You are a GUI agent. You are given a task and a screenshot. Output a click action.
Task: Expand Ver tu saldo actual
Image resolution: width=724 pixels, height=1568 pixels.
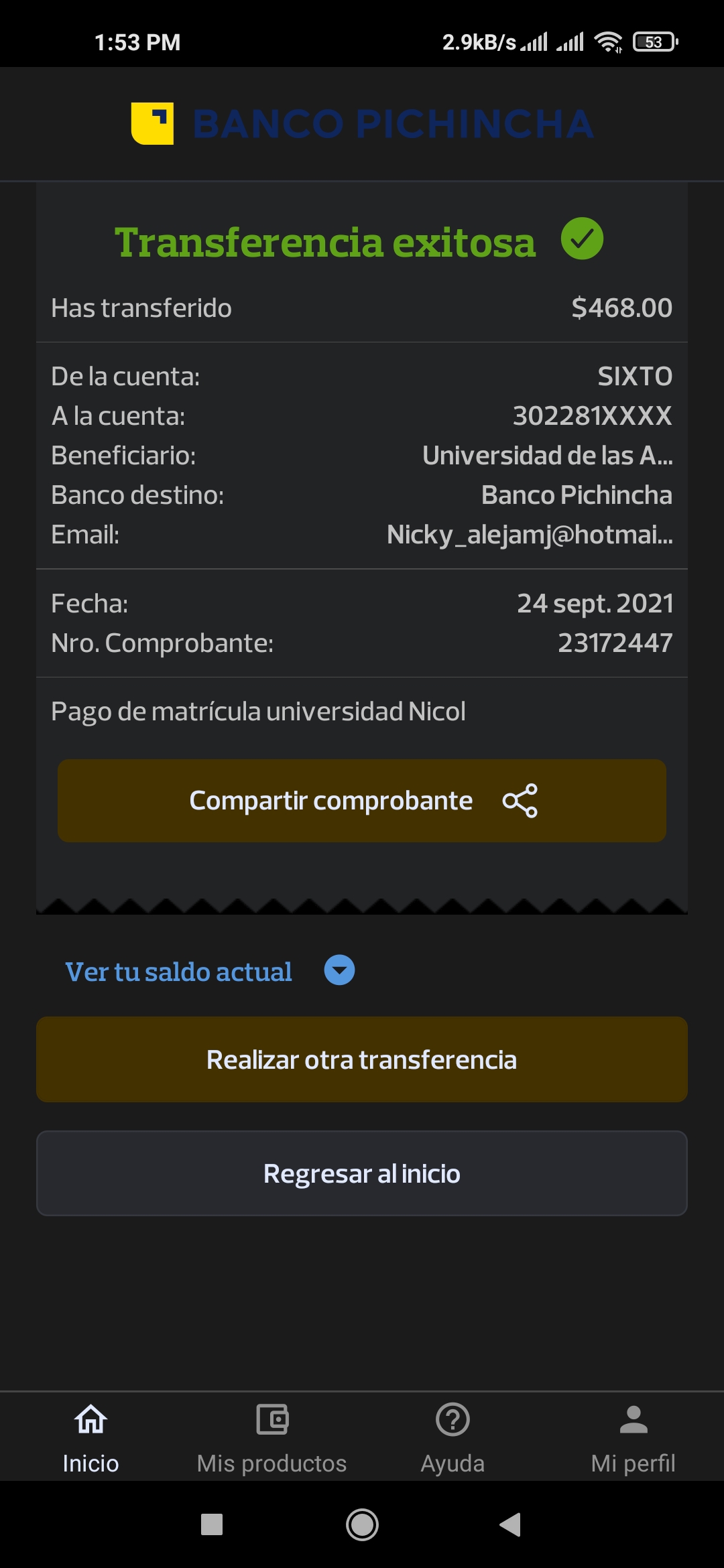(339, 970)
